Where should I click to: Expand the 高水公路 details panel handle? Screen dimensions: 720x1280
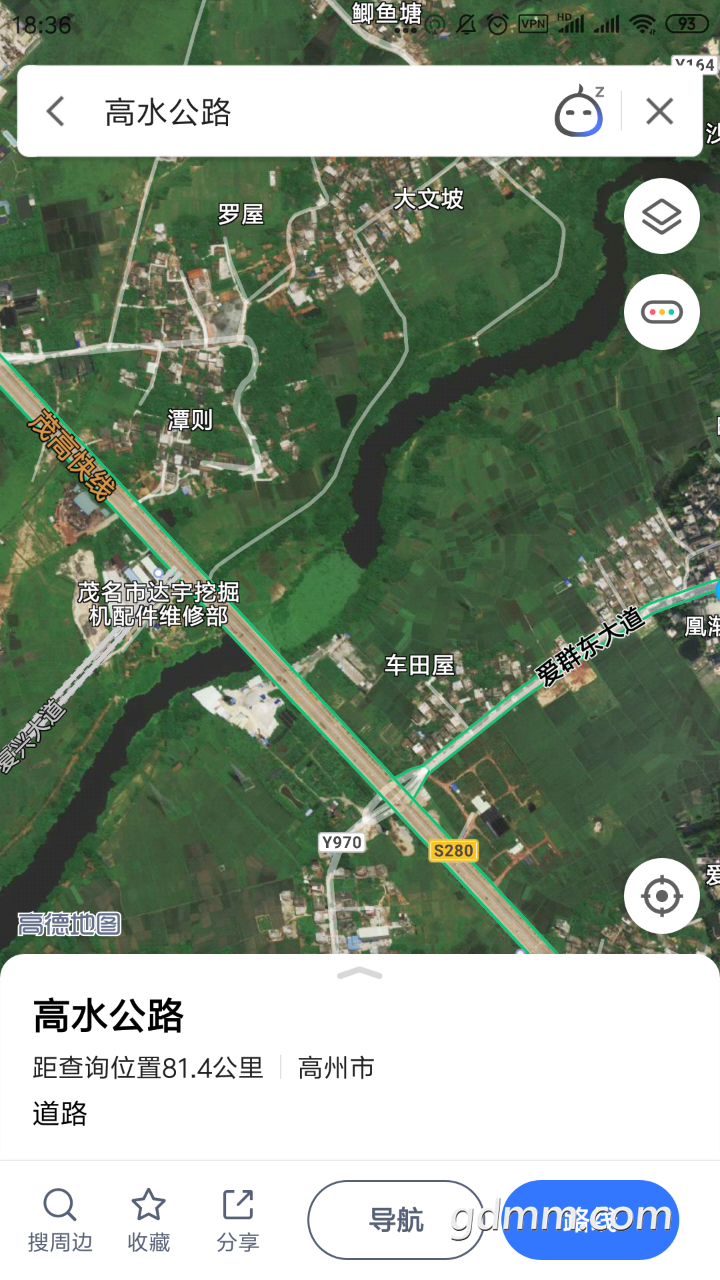click(360, 972)
